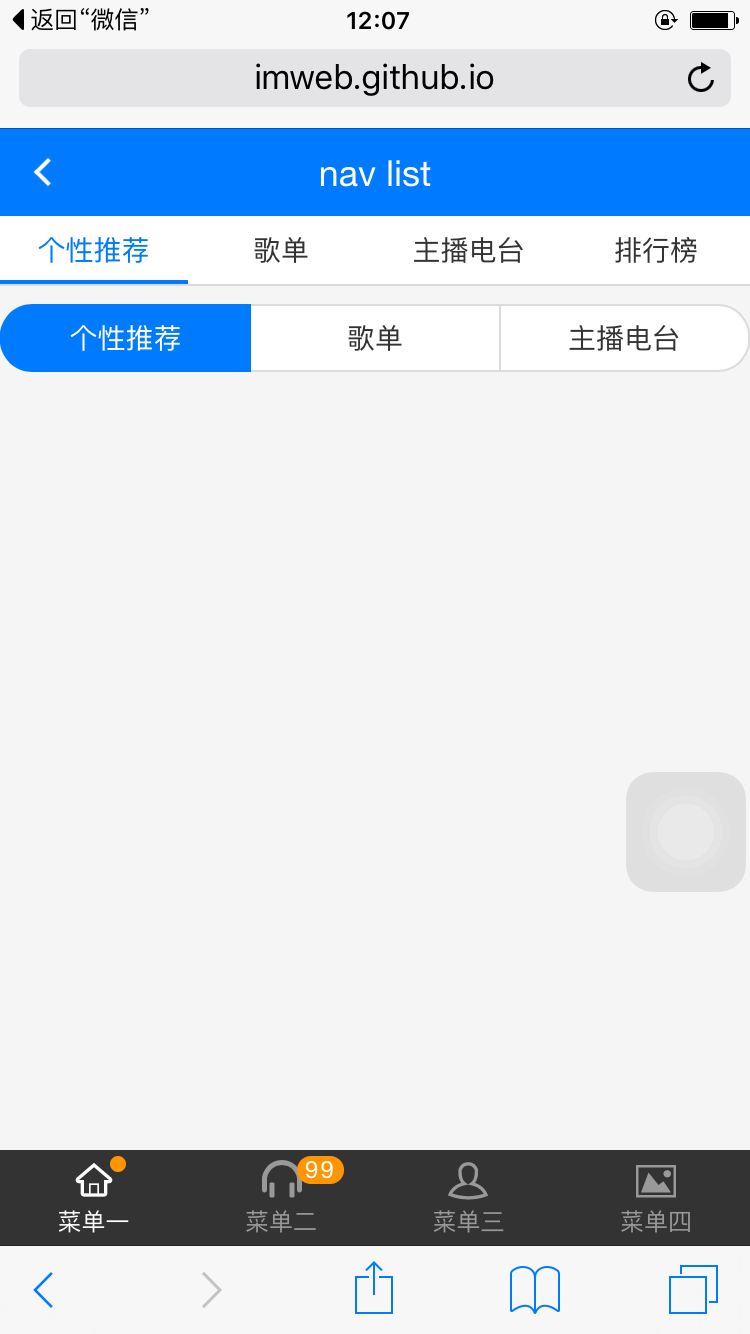Open the 主播电台 tab
This screenshot has width=750, height=1334.
pyautogui.click(x=469, y=251)
